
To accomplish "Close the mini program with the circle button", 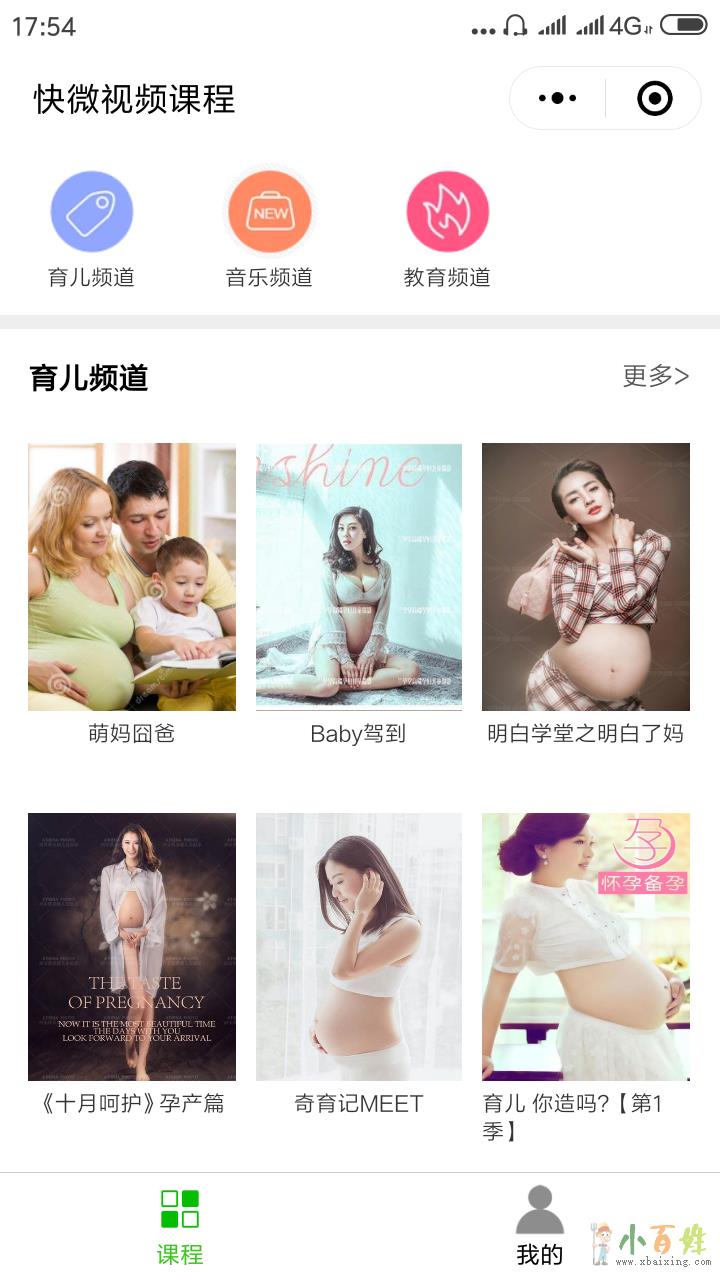I will [x=654, y=98].
